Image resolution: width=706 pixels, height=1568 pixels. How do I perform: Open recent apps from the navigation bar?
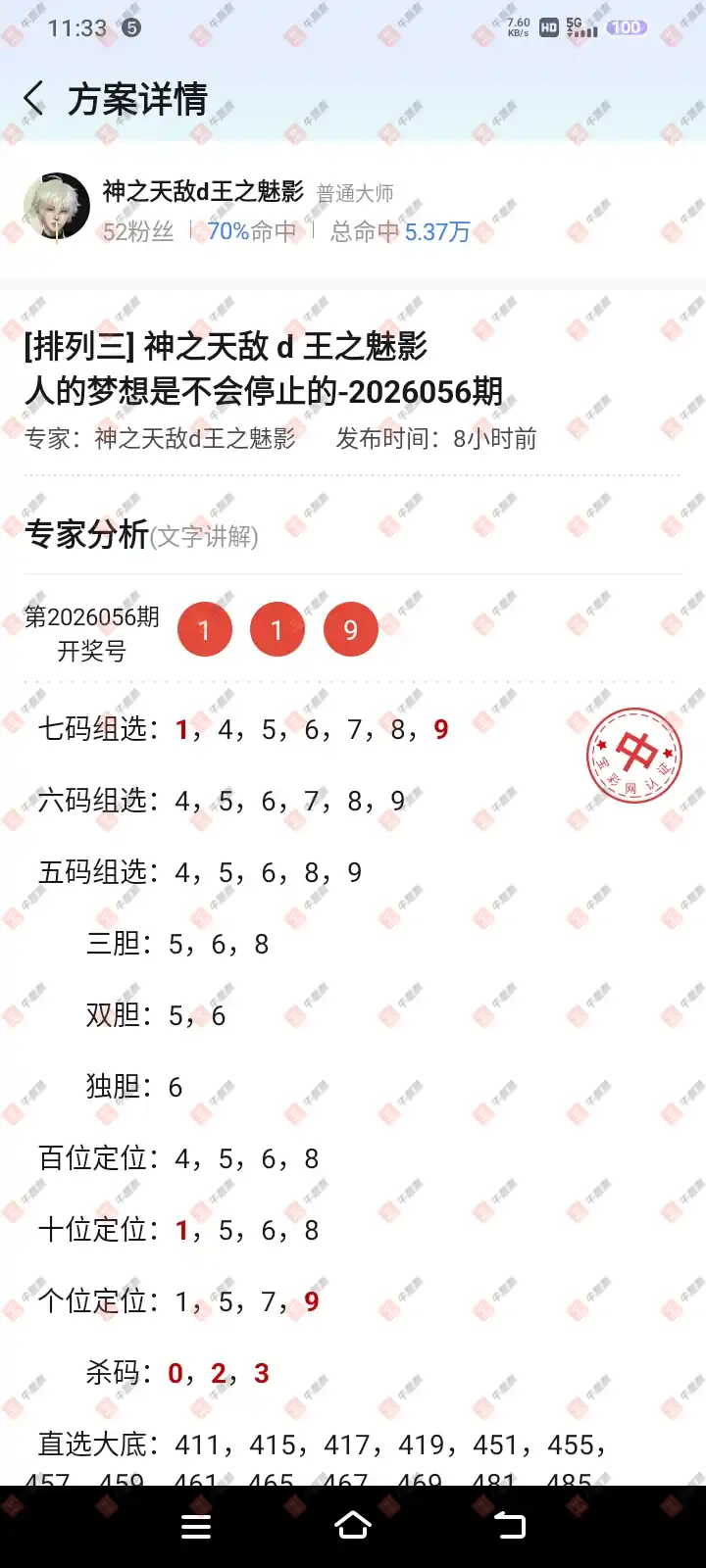[196, 1526]
